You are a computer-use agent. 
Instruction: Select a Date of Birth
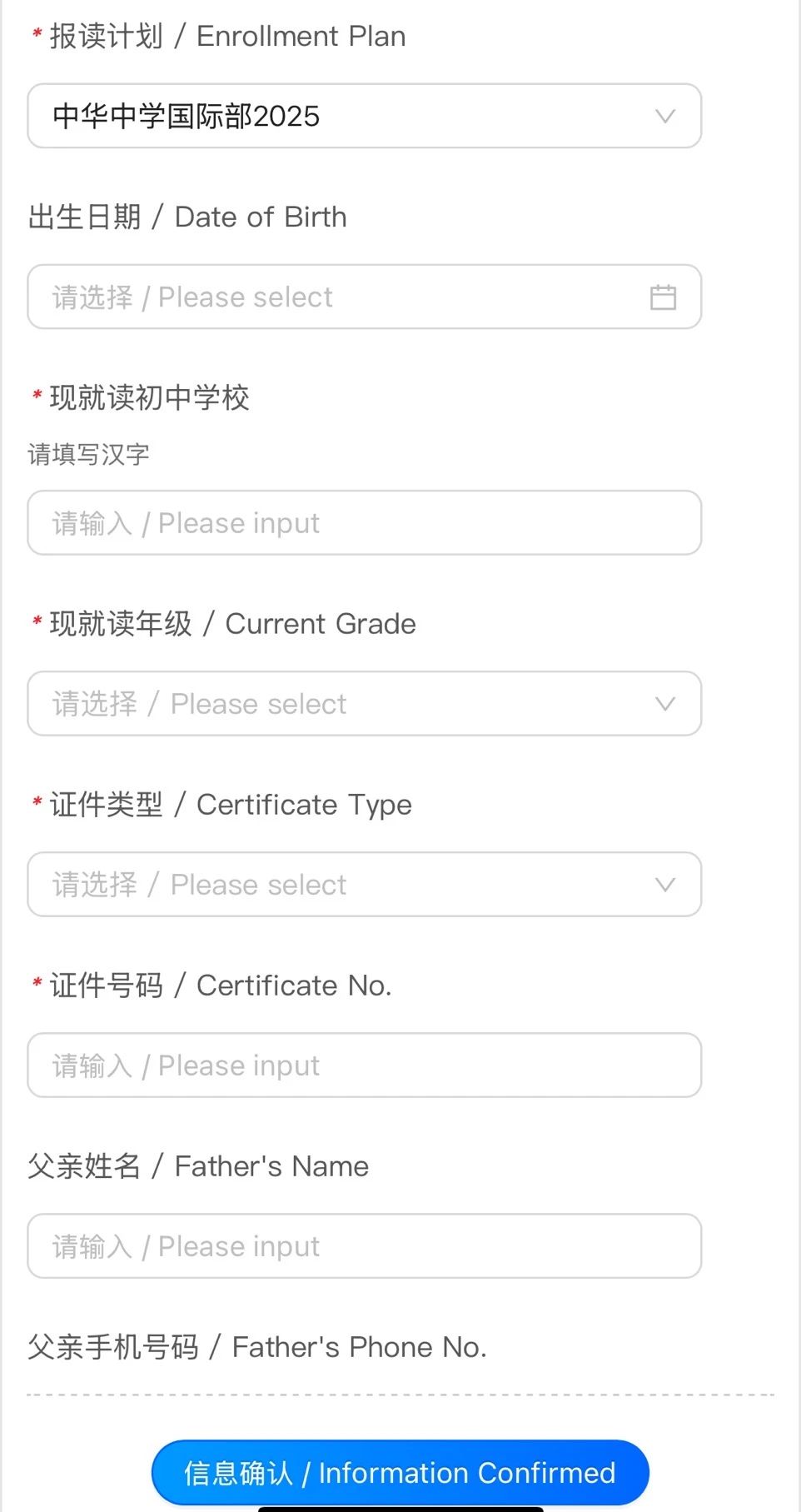coord(365,297)
